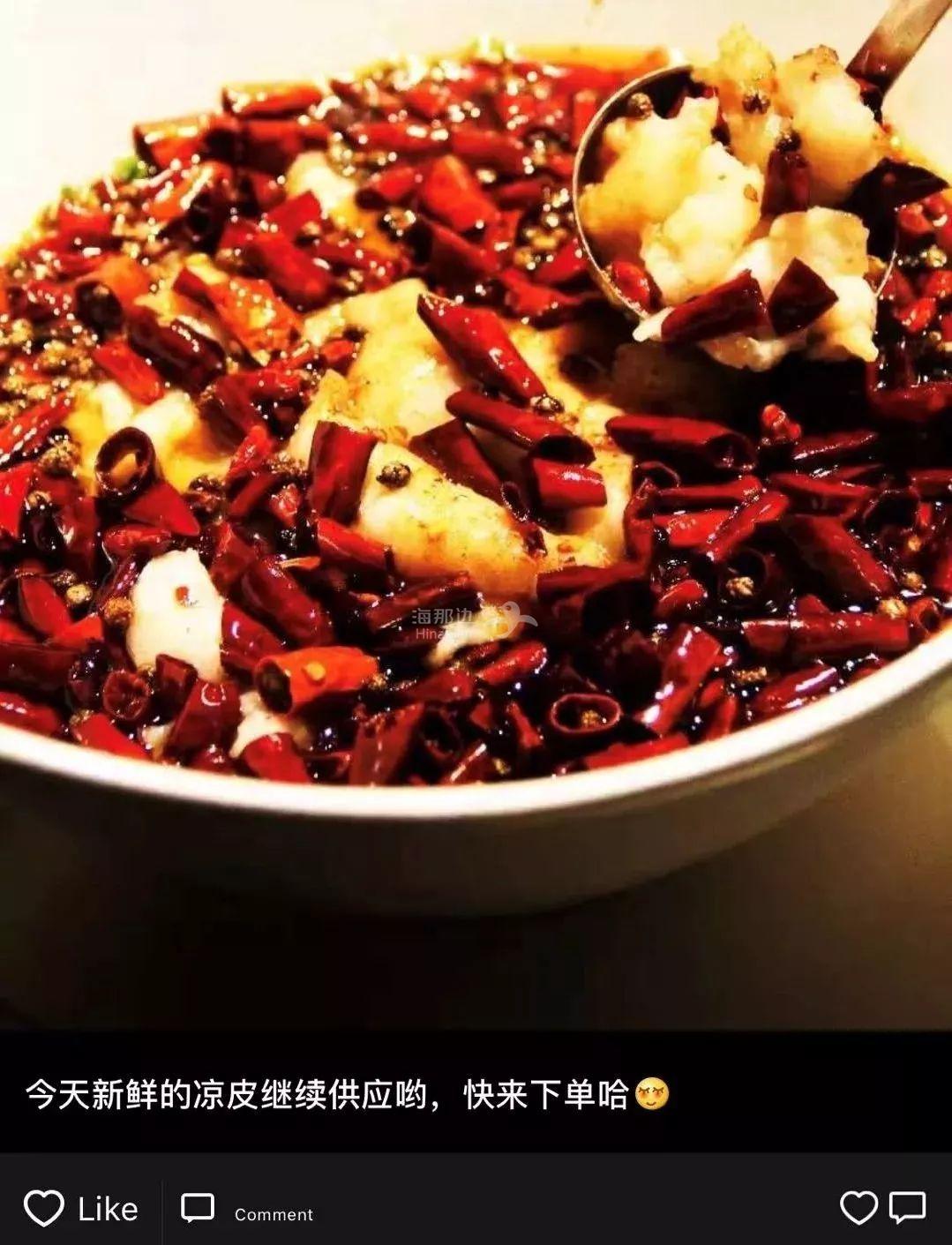
Task: Open comments via the speech bubble icon at bottom right
Action: pos(907,1206)
